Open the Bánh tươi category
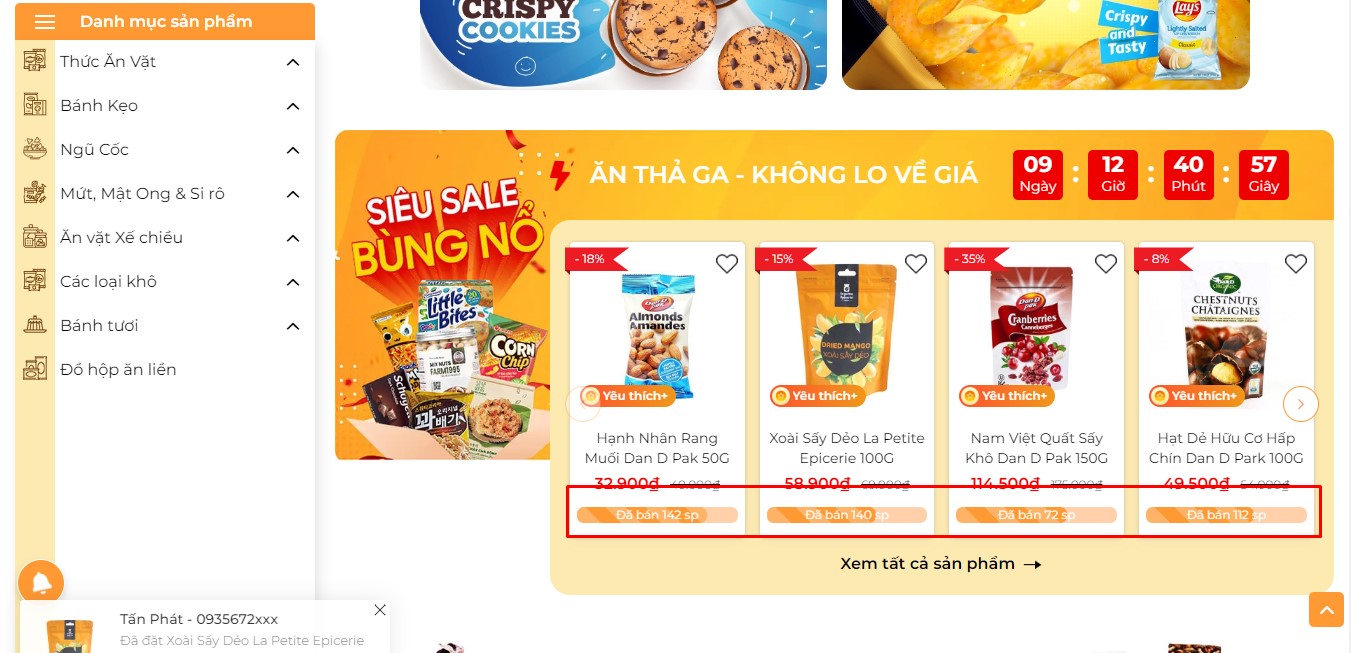Screen dimensions: 1351x653 click(x=99, y=326)
